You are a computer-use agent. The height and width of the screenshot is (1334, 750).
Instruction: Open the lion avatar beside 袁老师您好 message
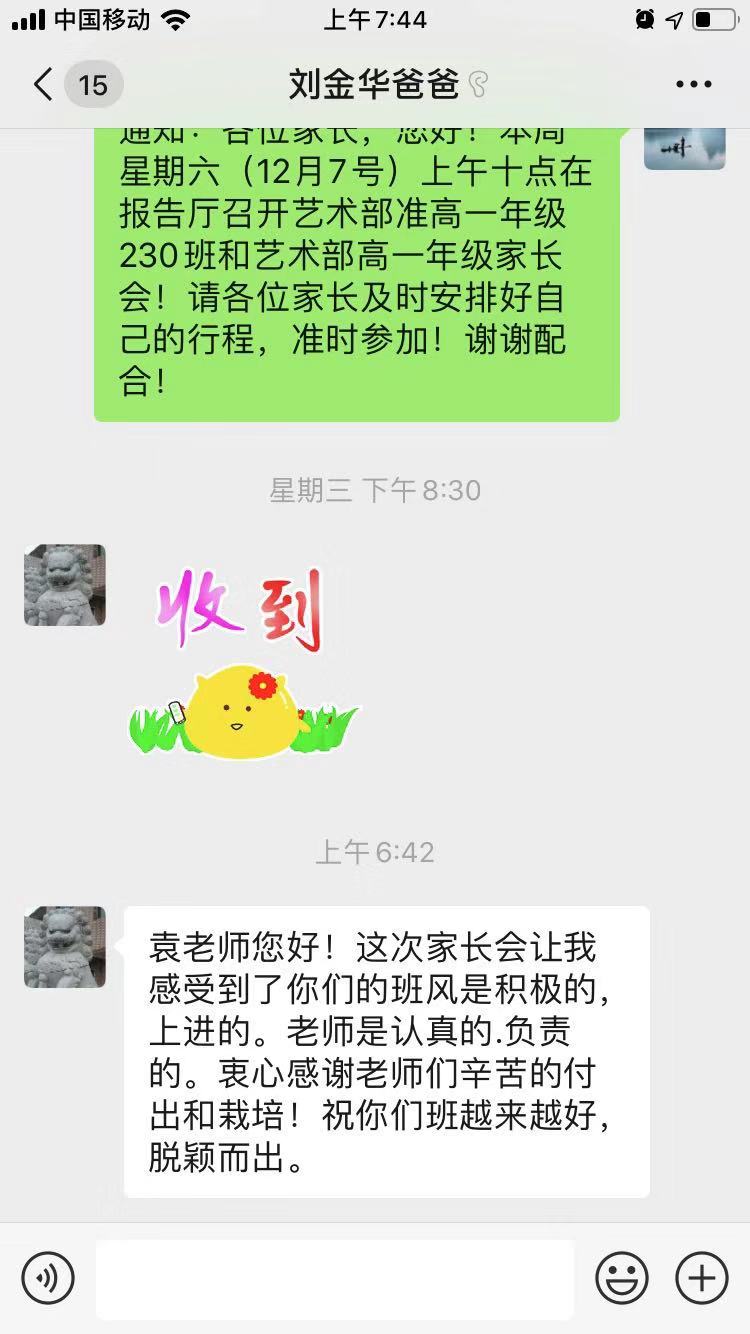point(65,947)
